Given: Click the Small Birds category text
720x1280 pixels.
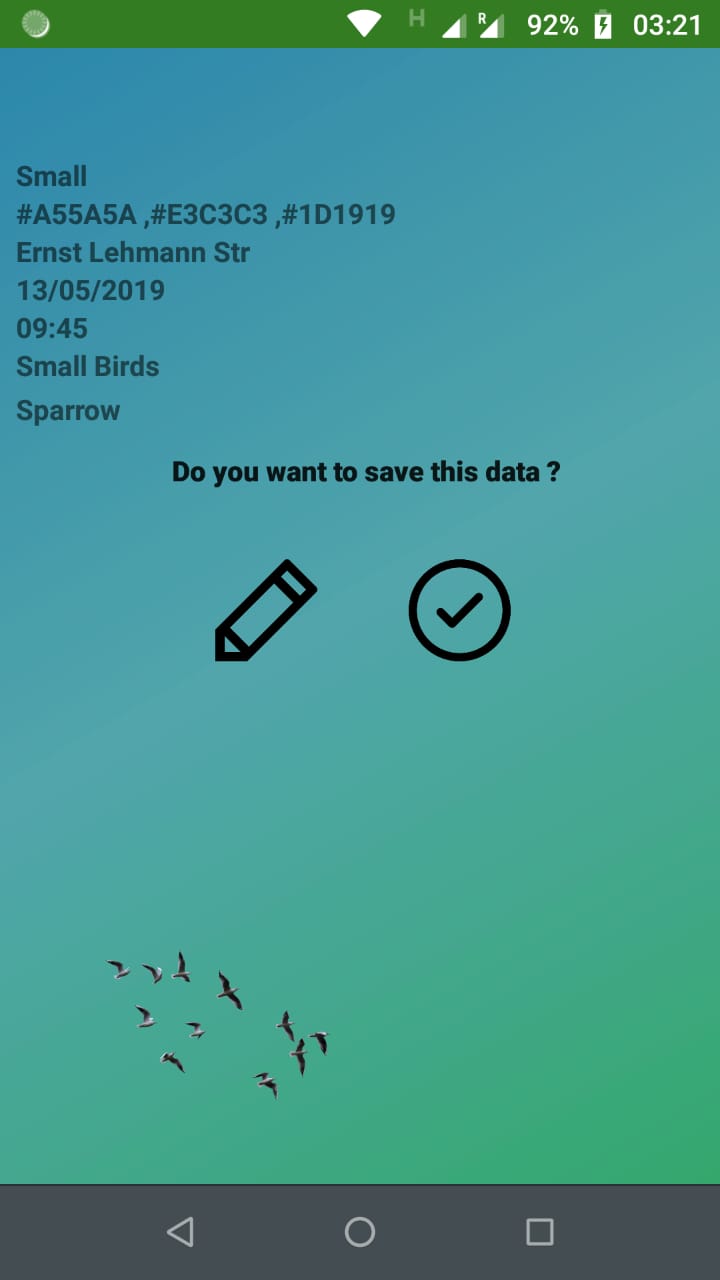Looking at the screenshot, I should pyautogui.click(x=87, y=367).
